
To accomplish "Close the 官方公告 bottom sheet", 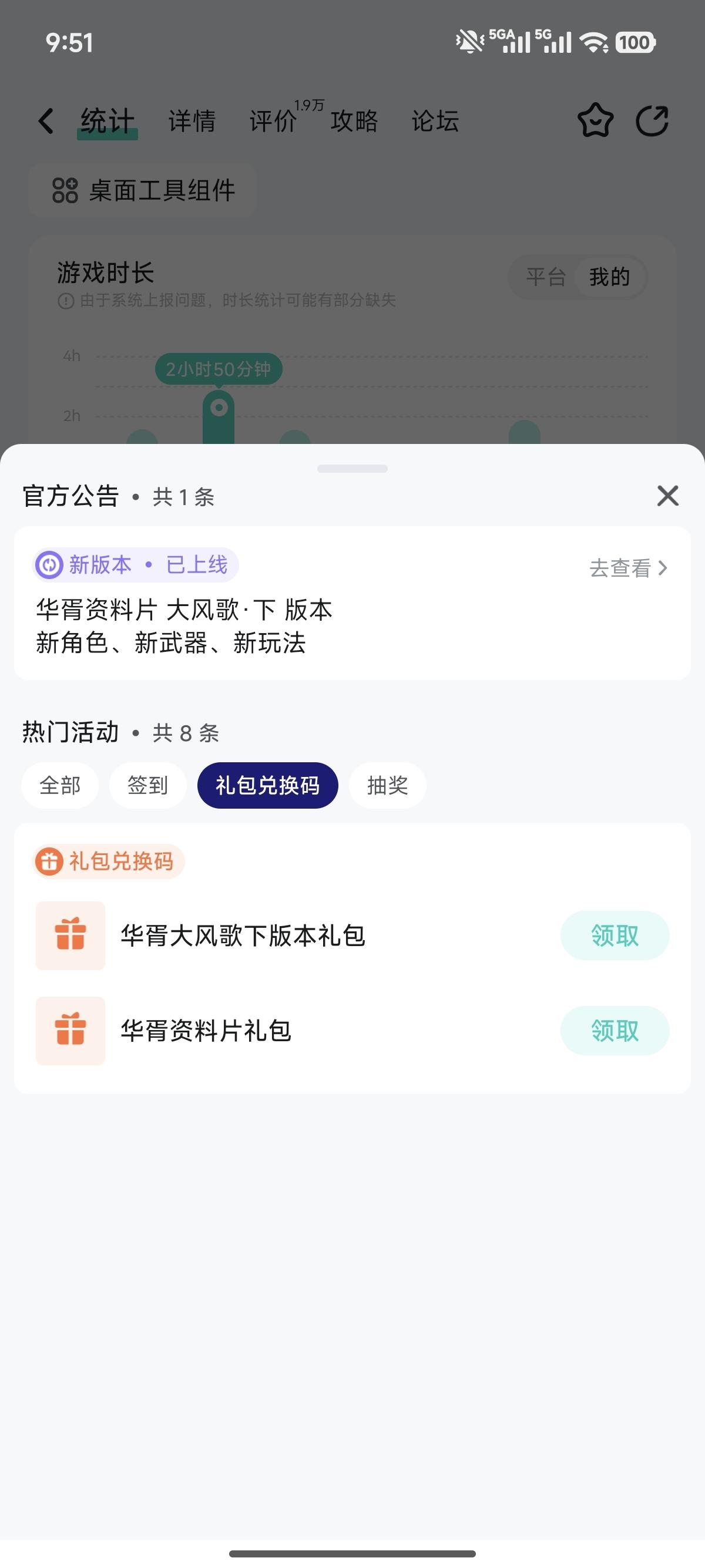I will point(667,496).
